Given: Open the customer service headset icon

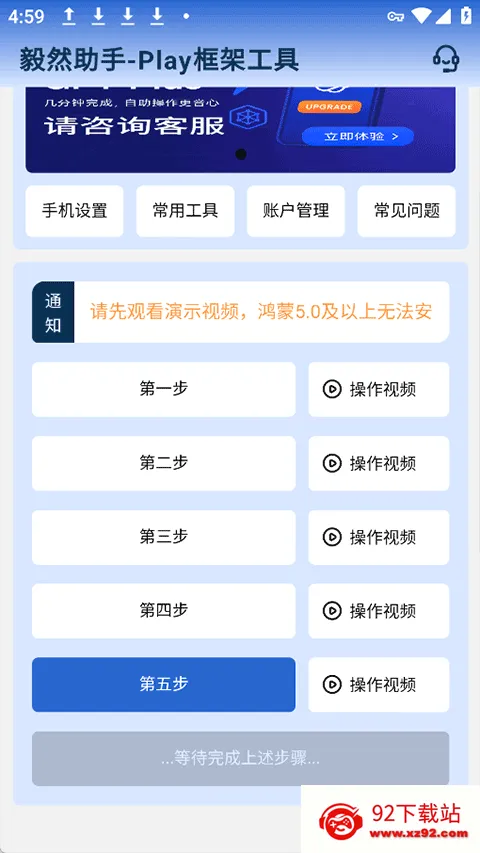Looking at the screenshot, I should tap(446, 58).
